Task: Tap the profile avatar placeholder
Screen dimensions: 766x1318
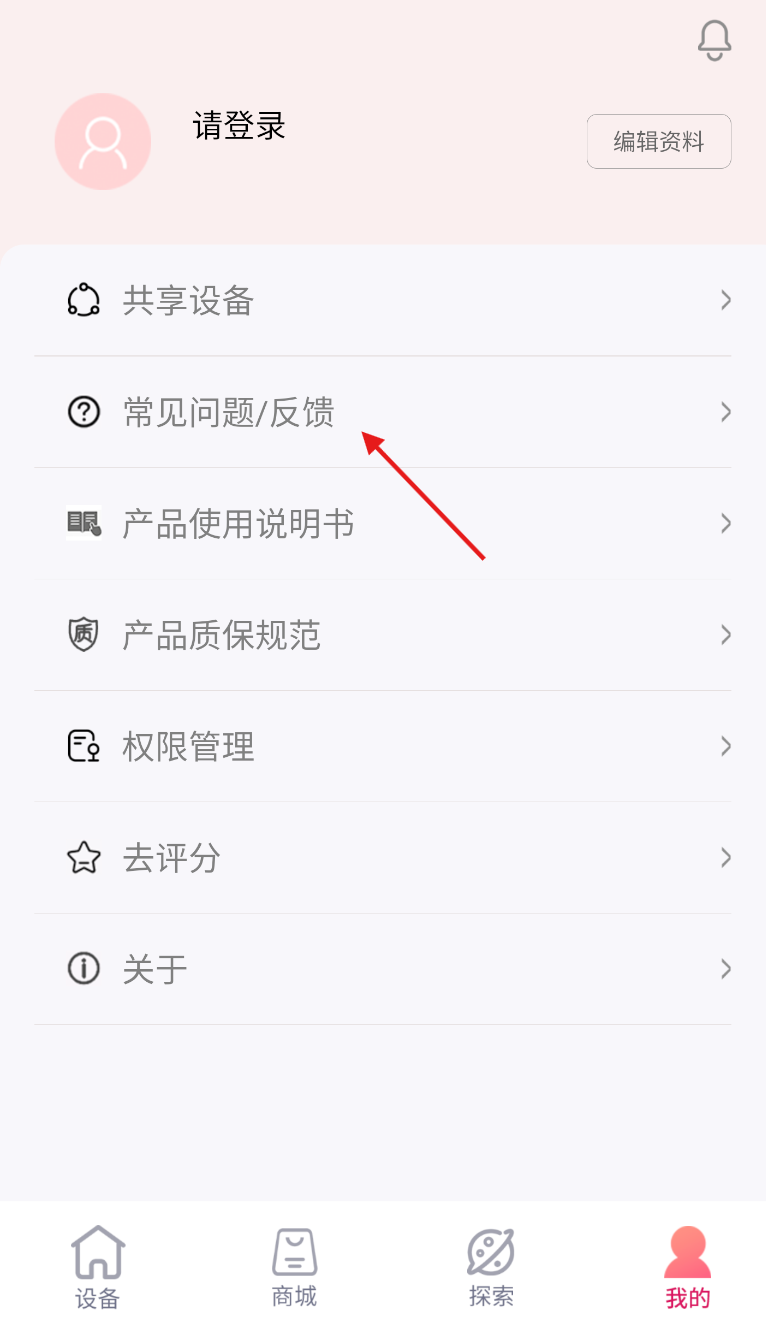Action: pos(103,142)
